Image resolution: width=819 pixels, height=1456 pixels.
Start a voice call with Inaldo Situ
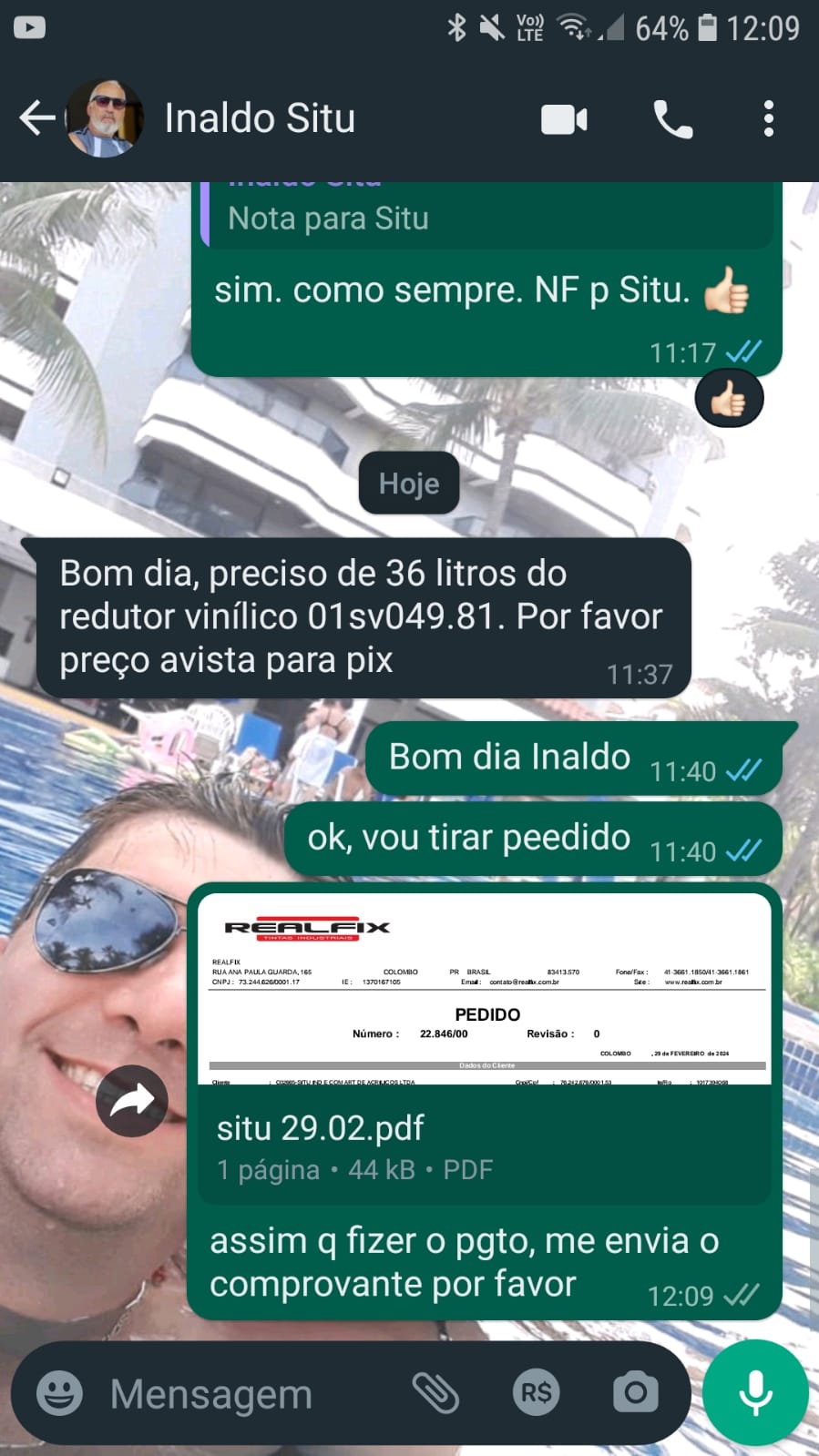pos(673,119)
